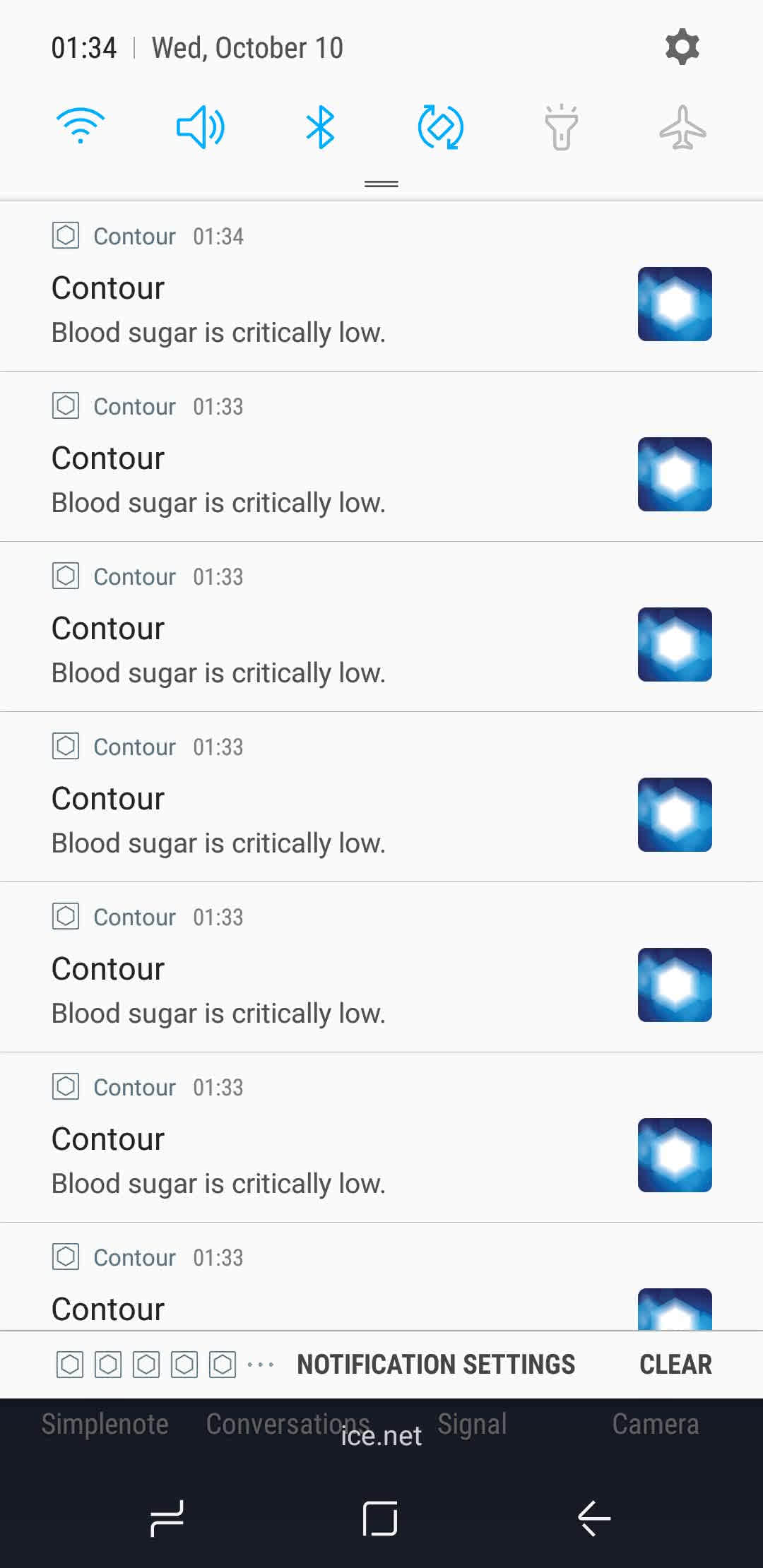Open Notification Settings
This screenshot has height=1568, width=763.
436,1365
